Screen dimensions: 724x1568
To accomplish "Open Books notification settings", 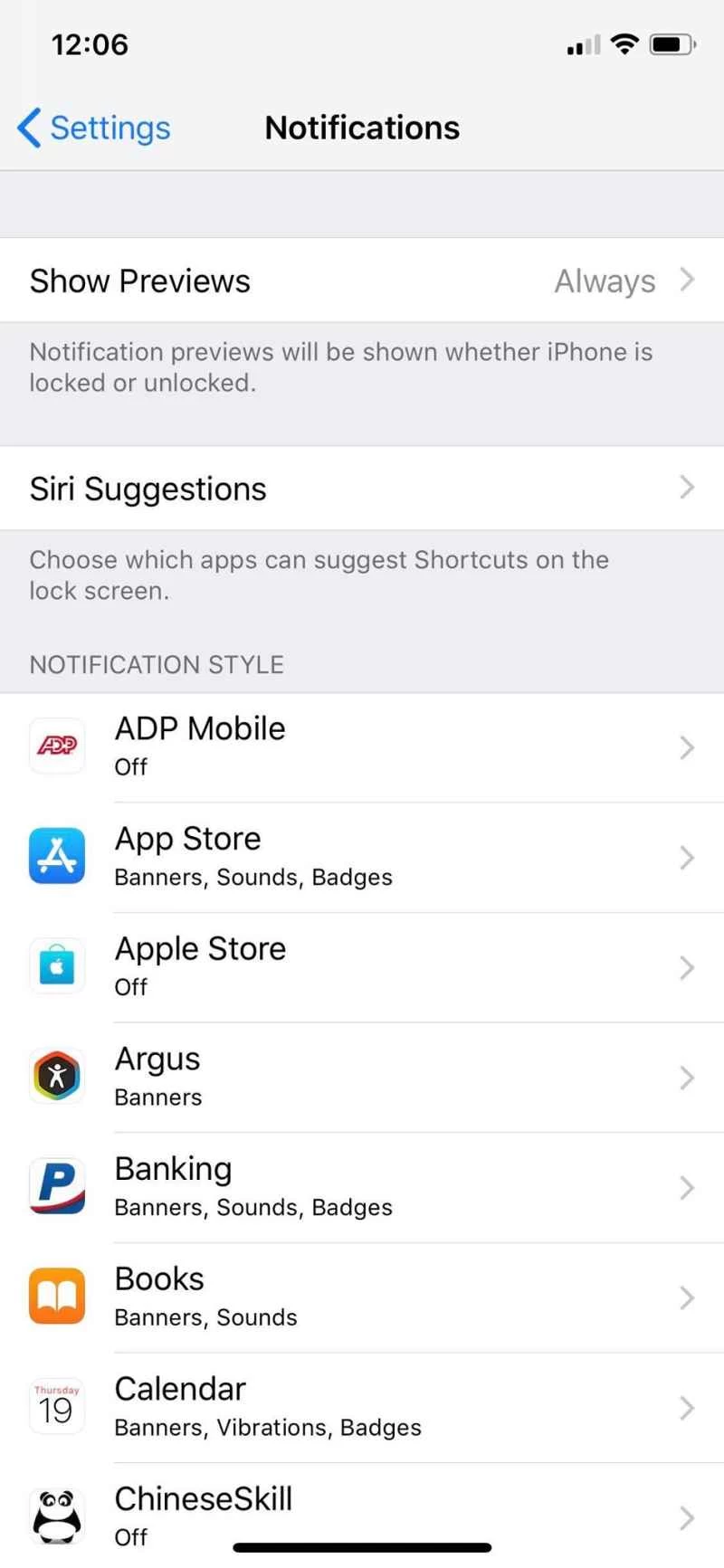I will pyautogui.click(x=362, y=1296).
